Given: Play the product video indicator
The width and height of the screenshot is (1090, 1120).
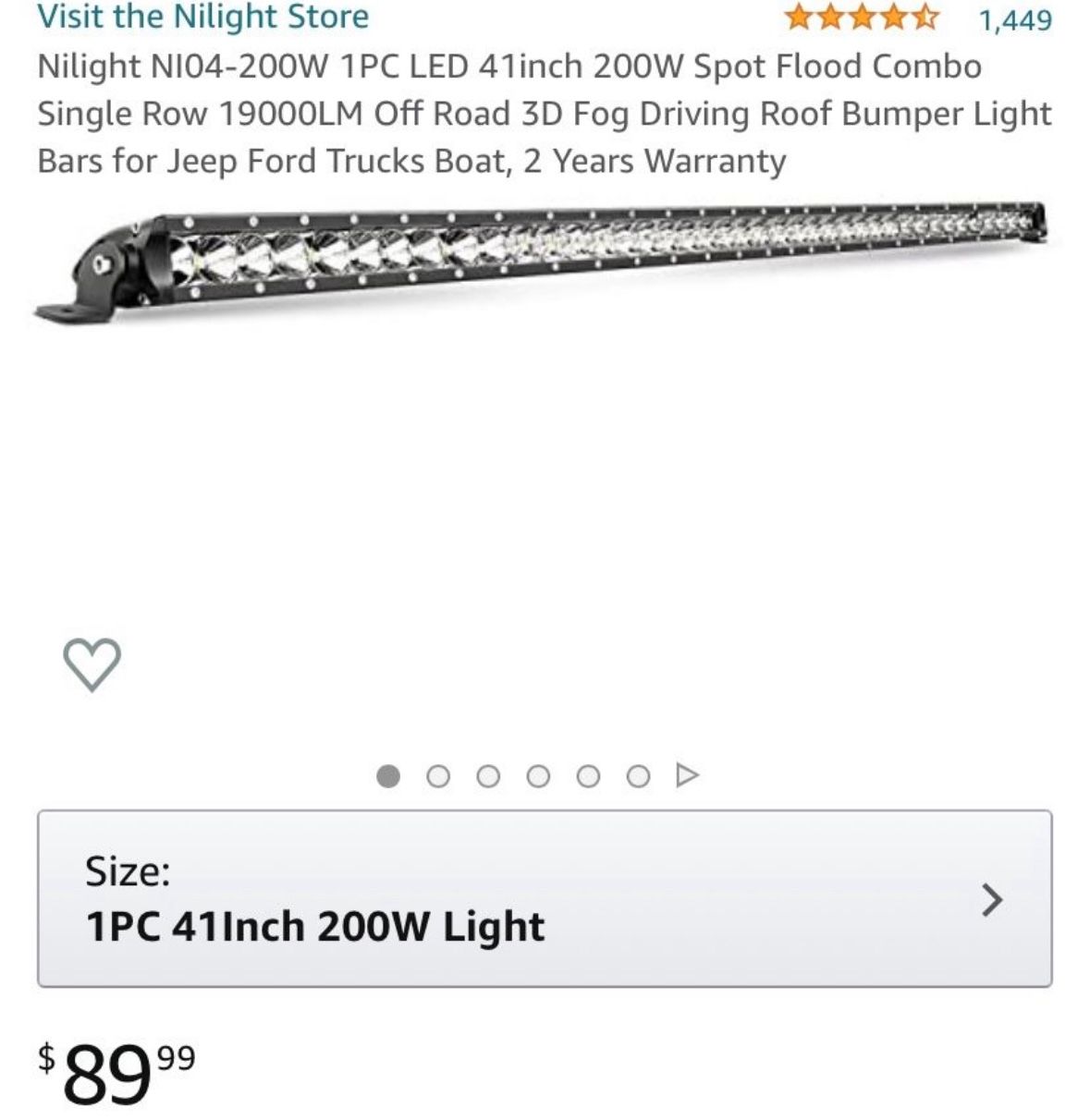Looking at the screenshot, I should [687, 774].
